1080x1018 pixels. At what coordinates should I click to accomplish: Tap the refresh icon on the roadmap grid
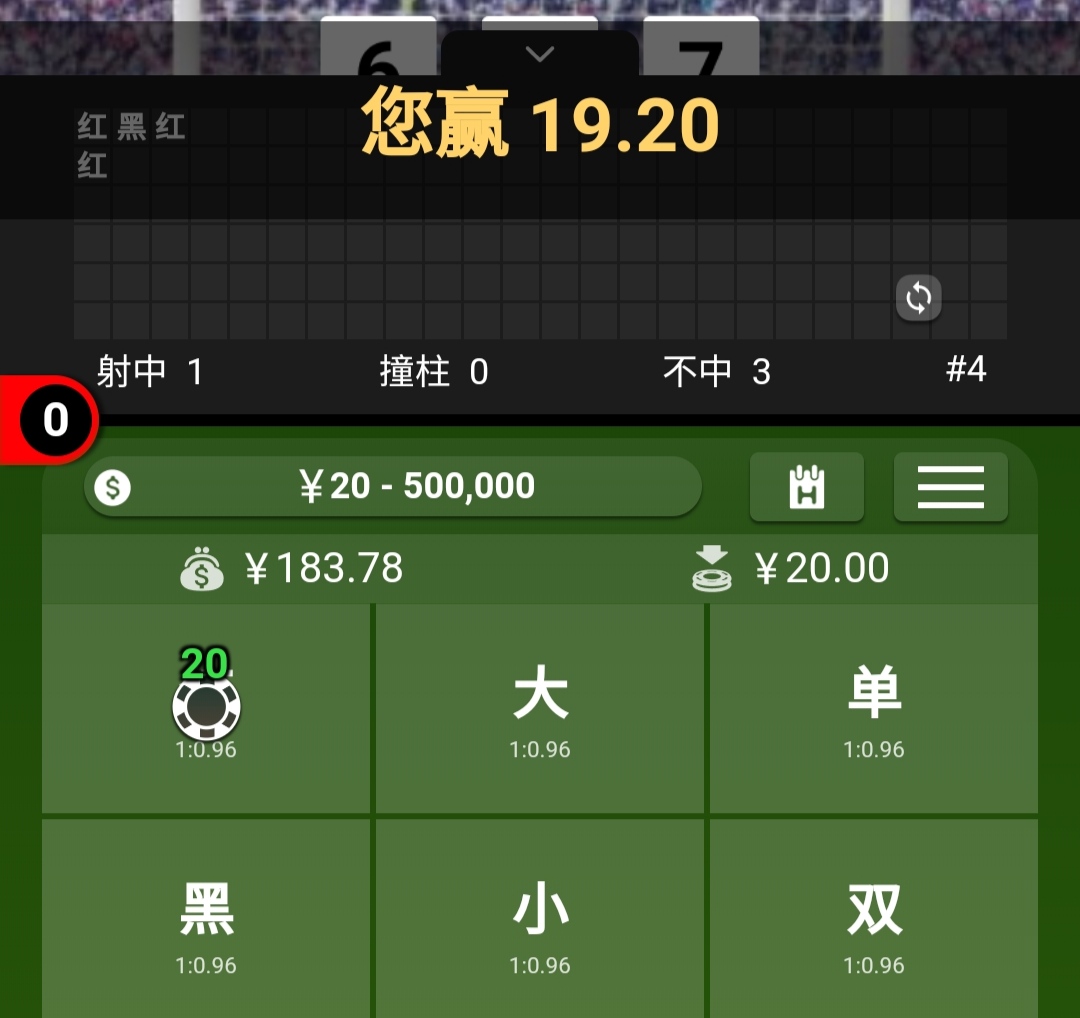[918, 297]
